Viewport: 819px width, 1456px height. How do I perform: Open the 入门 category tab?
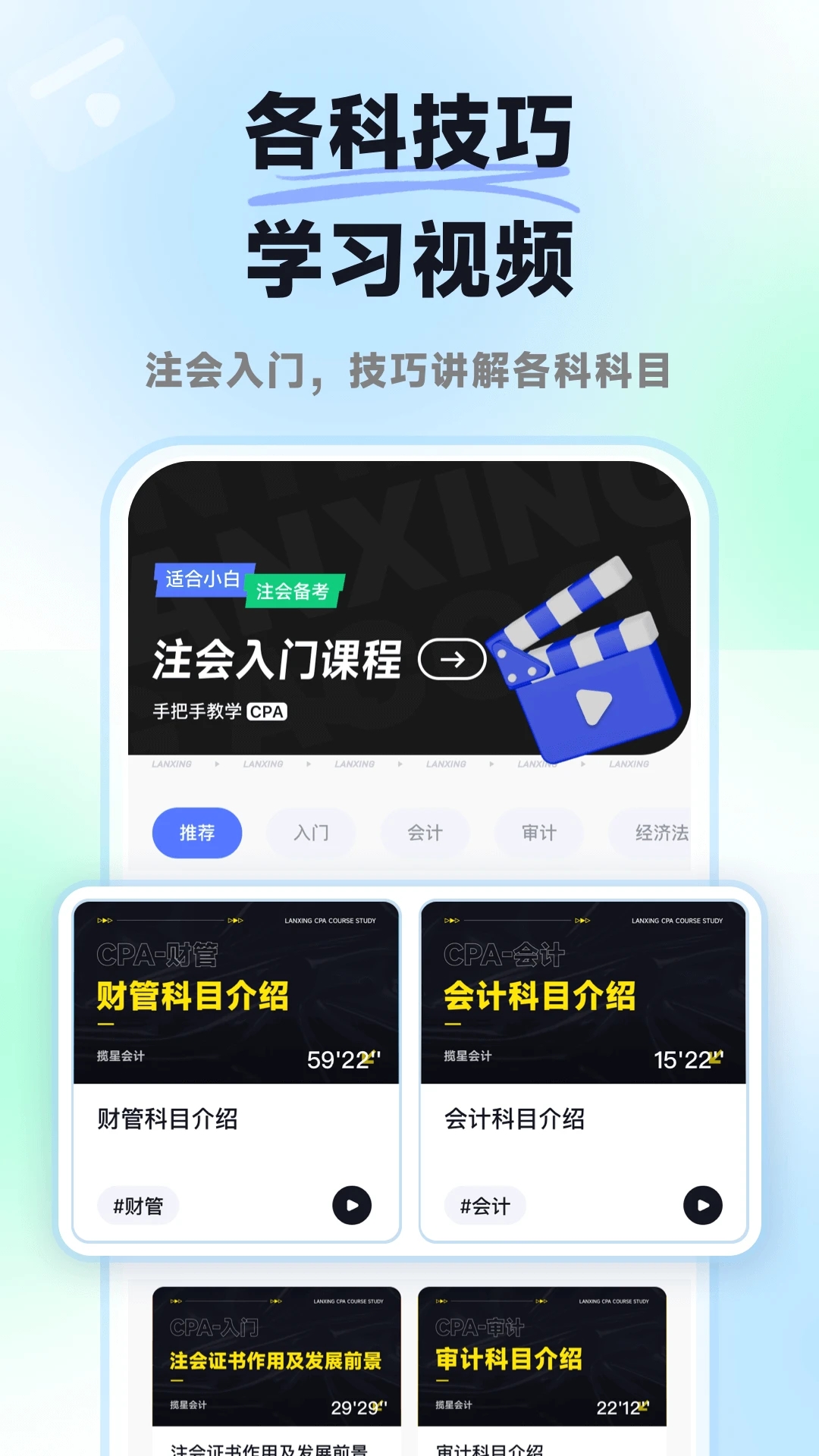[x=310, y=832]
